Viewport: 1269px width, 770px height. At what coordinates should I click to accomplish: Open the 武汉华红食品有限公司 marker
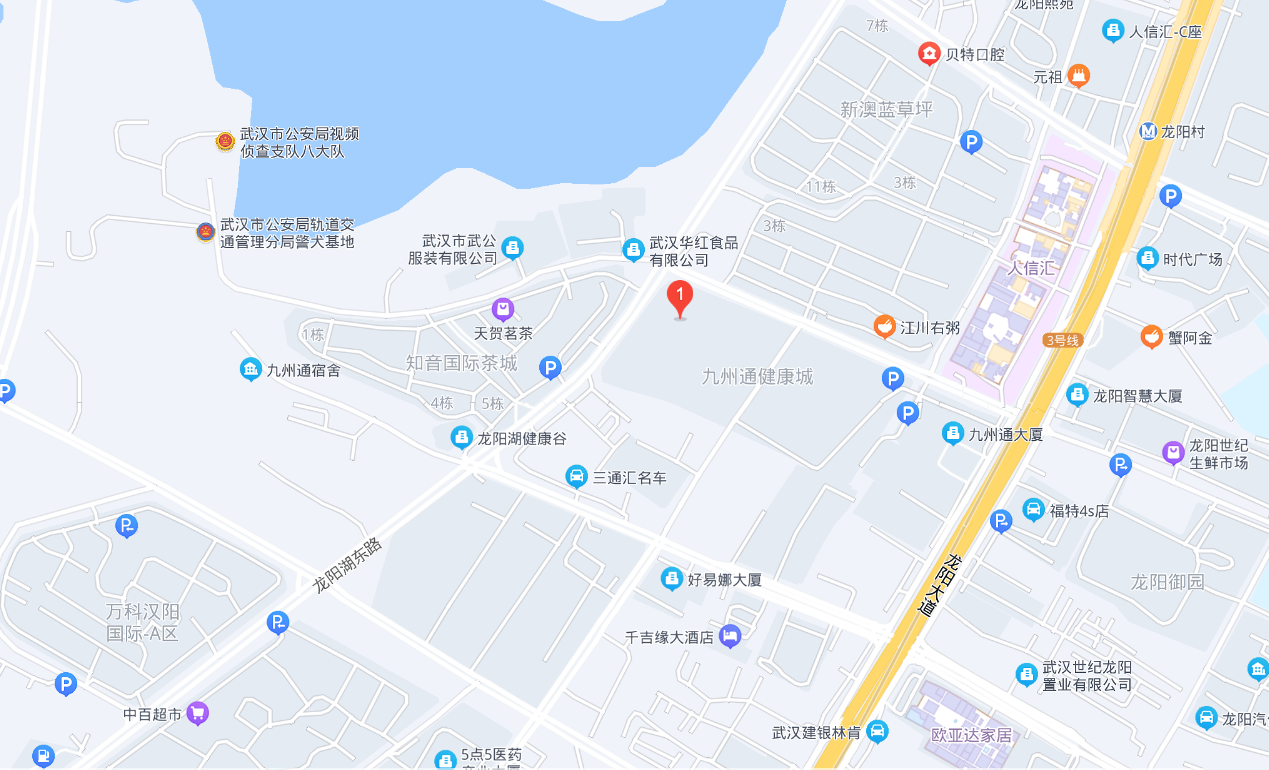pyautogui.click(x=633, y=250)
